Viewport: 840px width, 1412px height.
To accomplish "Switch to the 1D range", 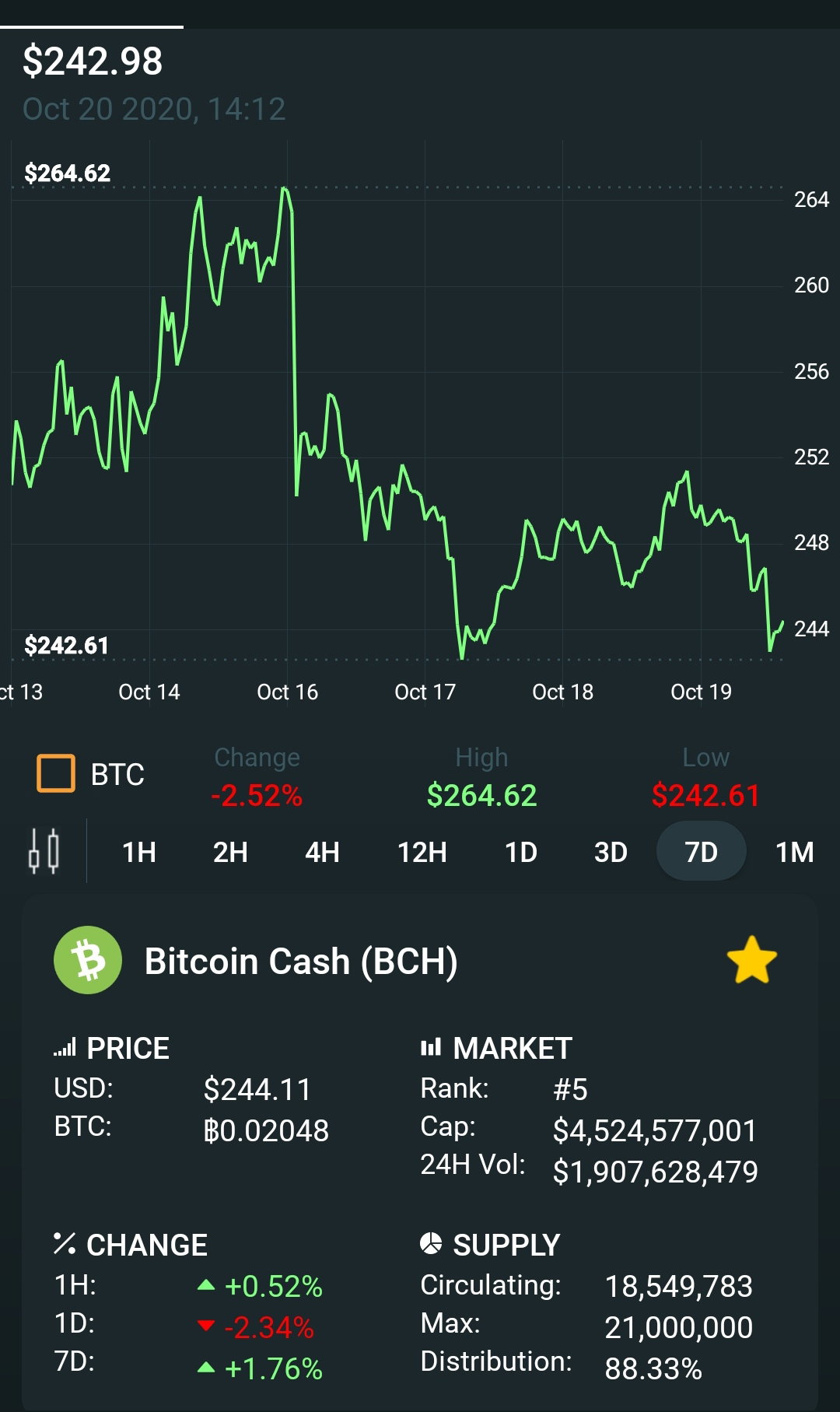I will pos(521,852).
